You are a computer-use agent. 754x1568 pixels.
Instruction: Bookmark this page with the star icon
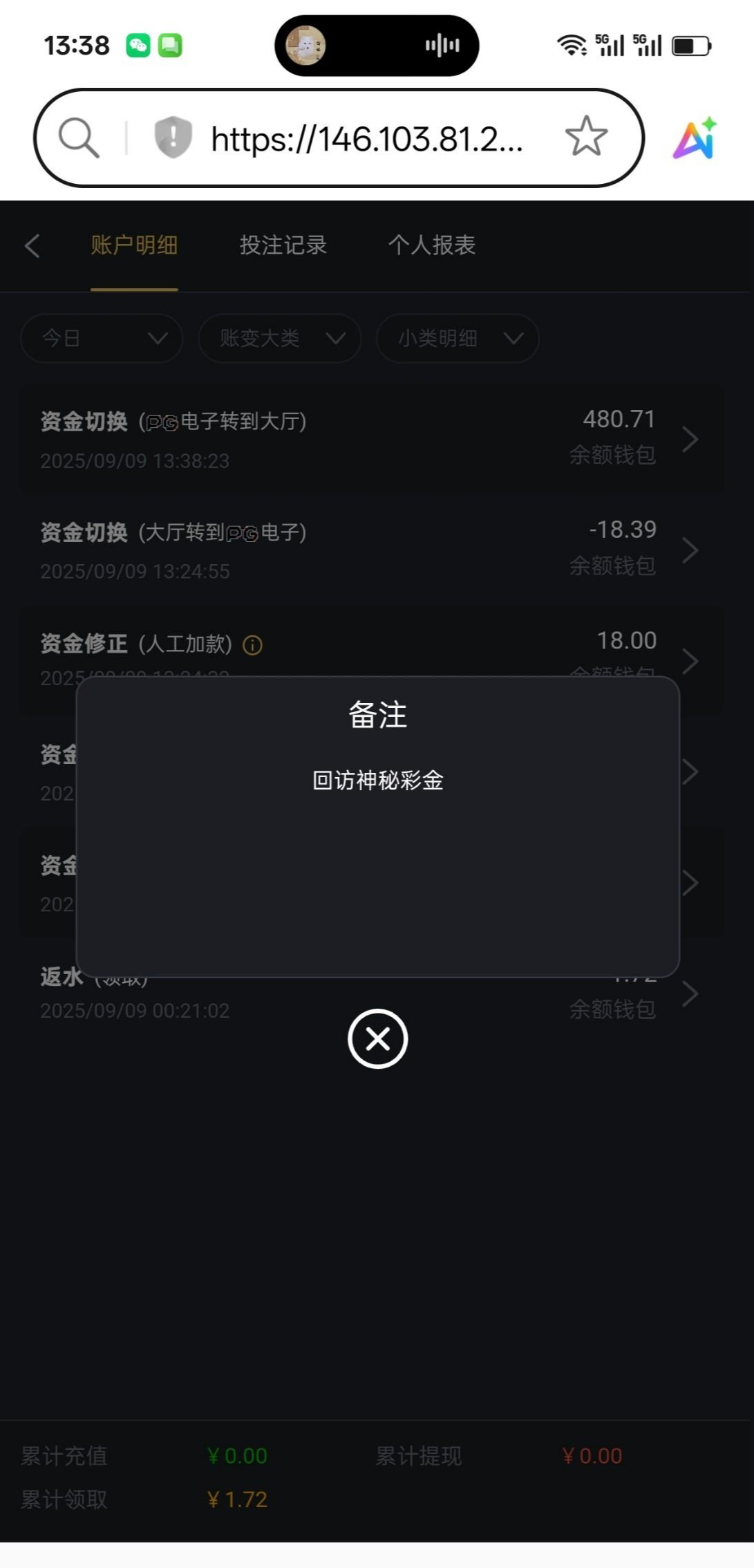click(x=585, y=136)
